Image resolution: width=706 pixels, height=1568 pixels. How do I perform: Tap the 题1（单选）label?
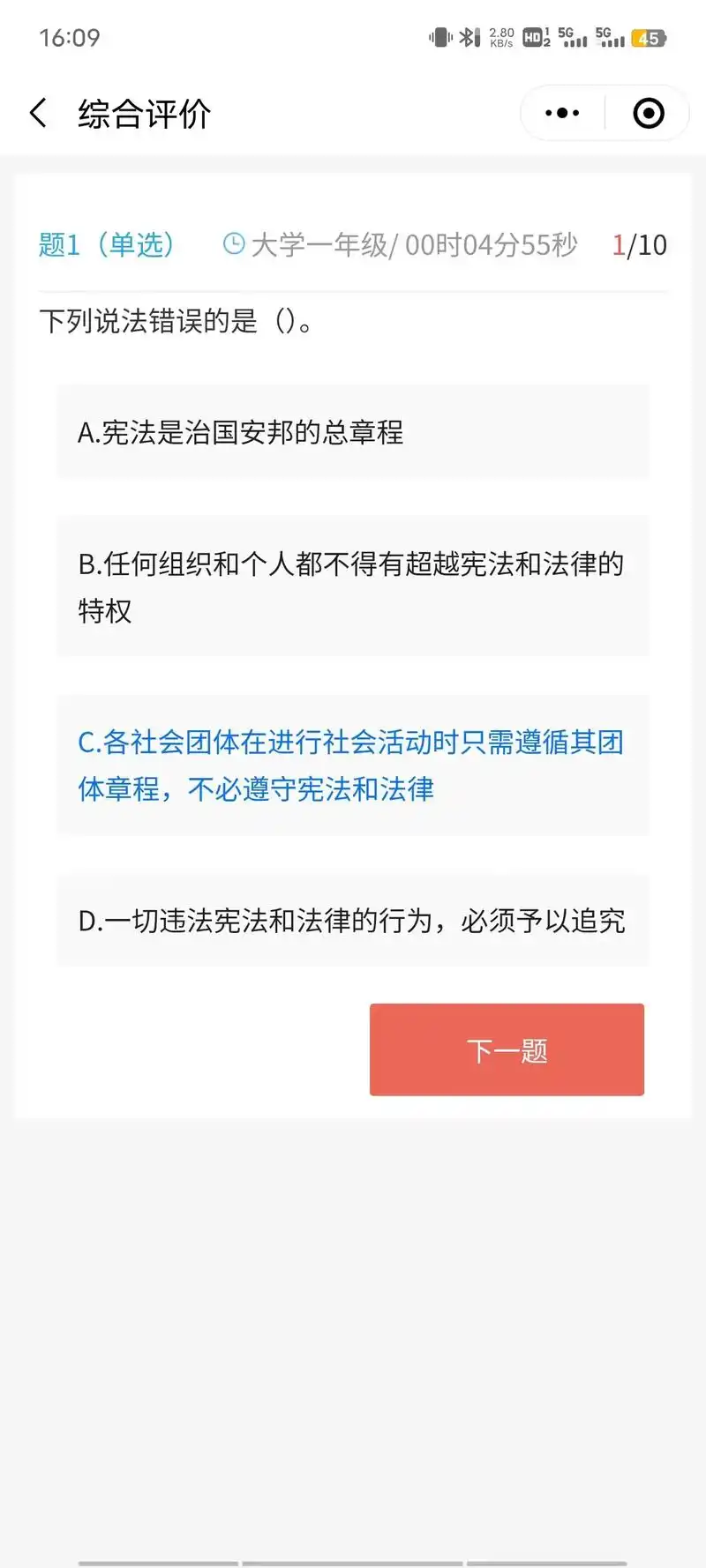[107, 245]
